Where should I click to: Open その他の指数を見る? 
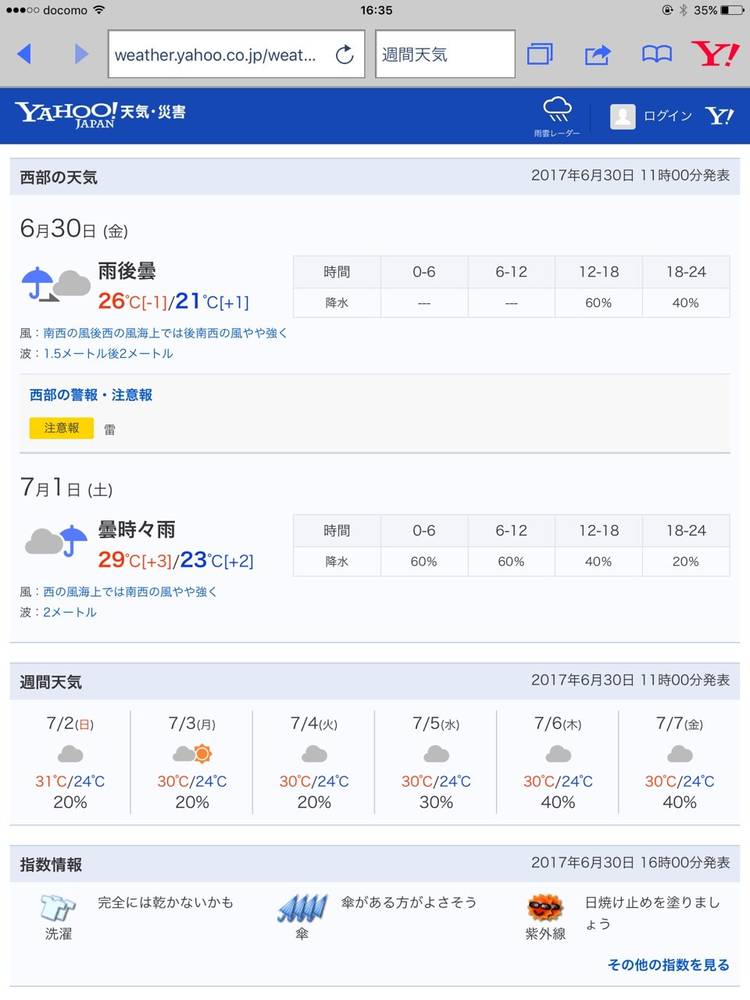(668, 965)
